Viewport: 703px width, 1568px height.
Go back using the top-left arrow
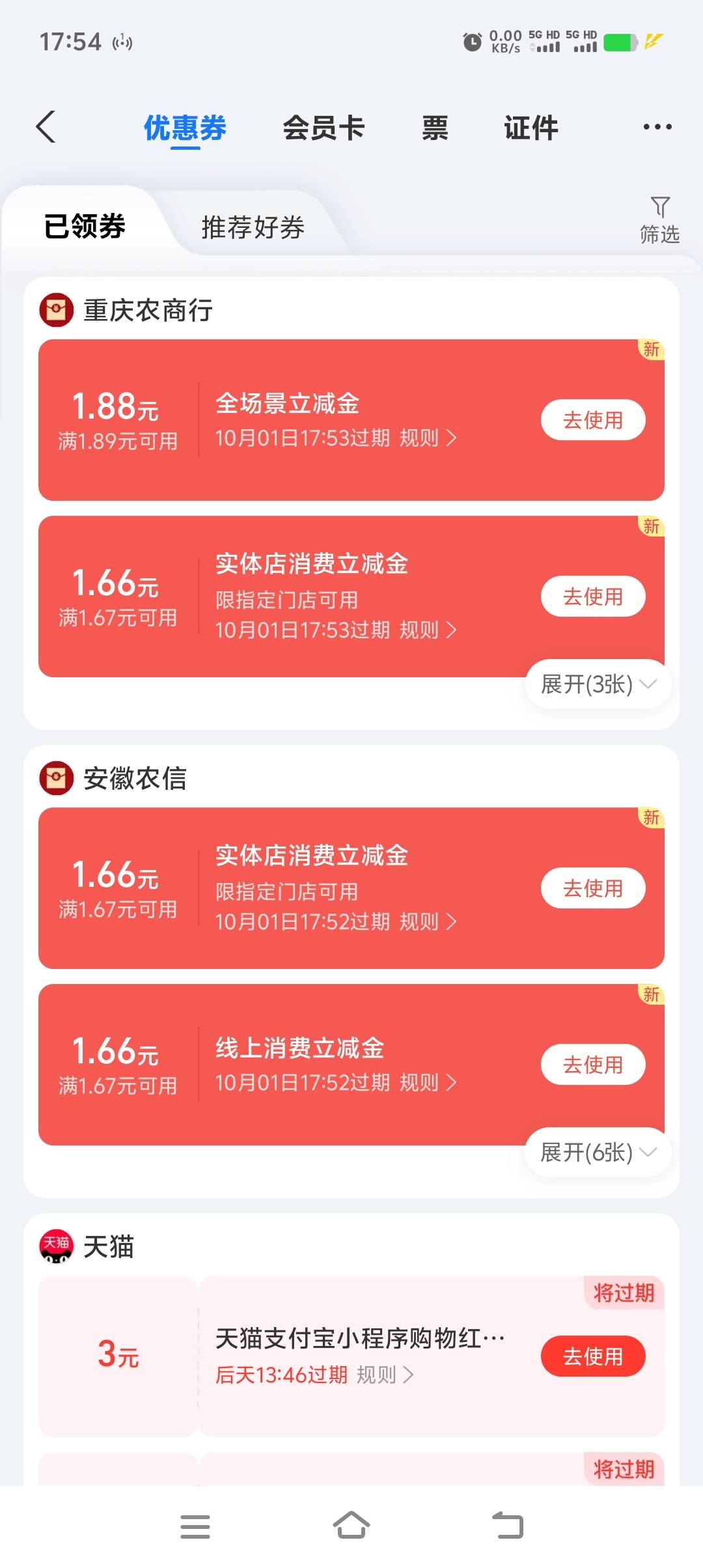pos(46,126)
